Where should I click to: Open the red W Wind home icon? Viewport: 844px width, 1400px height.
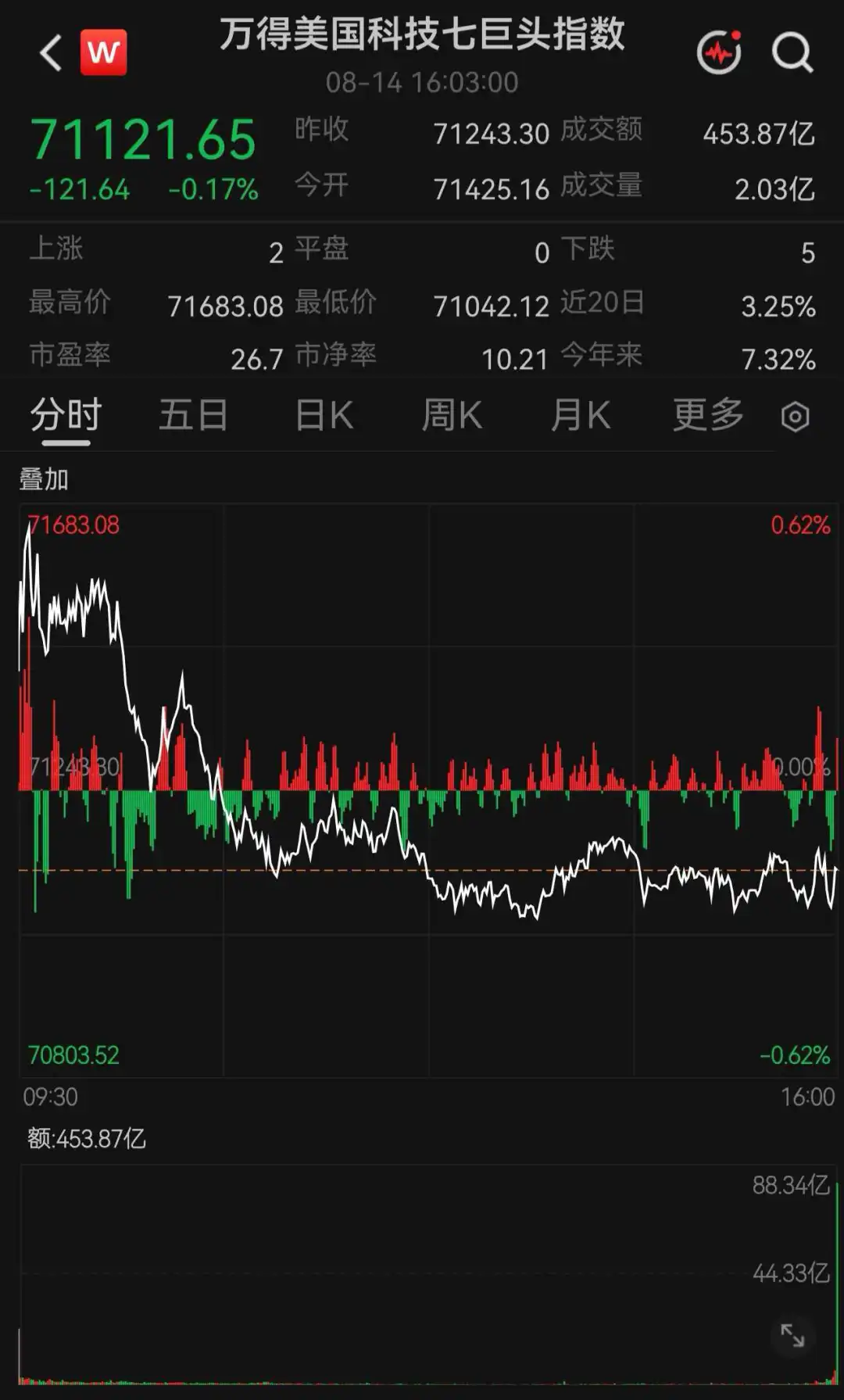click(x=103, y=52)
